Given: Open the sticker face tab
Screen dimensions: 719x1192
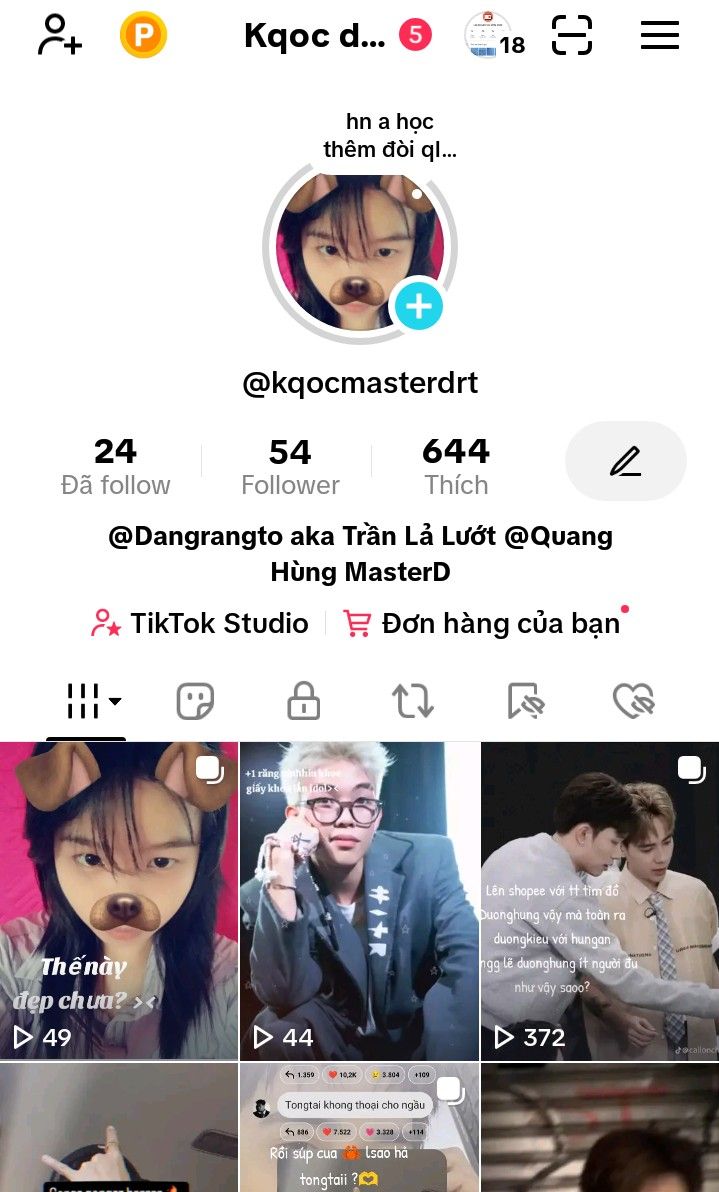Looking at the screenshot, I should [x=195, y=701].
